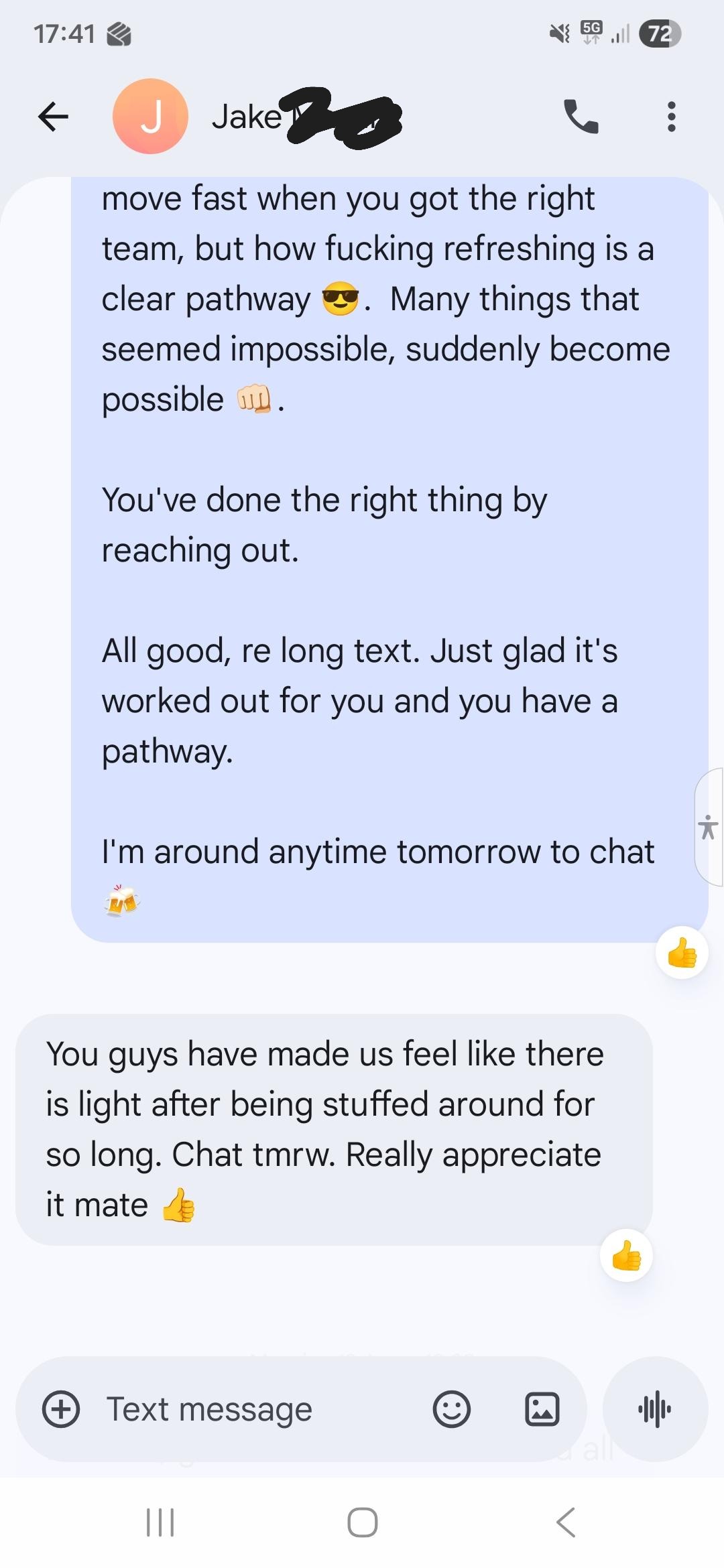724x1568 pixels.
Task: Tap the plus attachment icon
Action: click(x=61, y=1409)
